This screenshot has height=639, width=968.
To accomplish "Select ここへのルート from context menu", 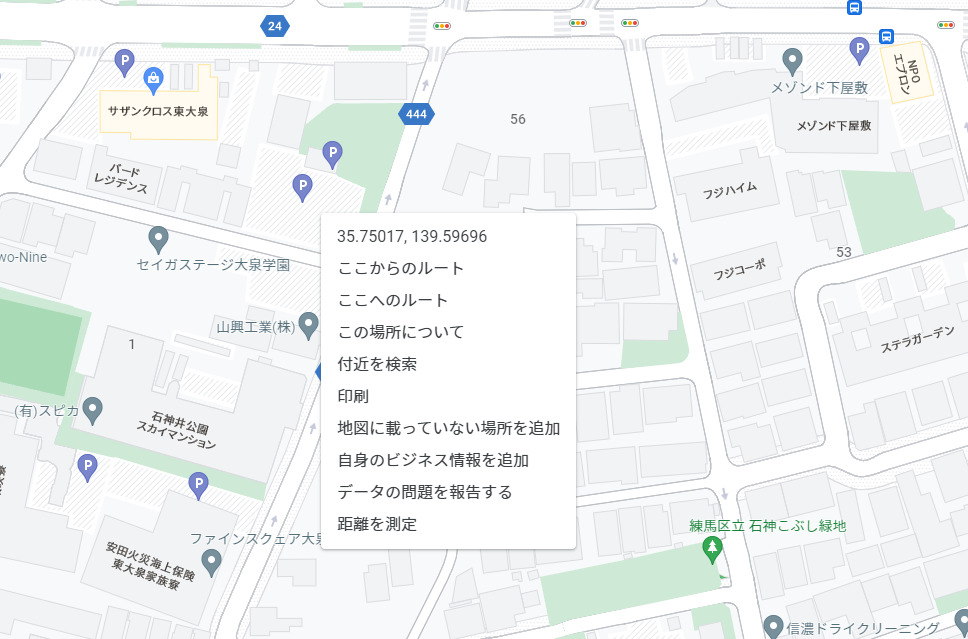I will click(x=393, y=300).
